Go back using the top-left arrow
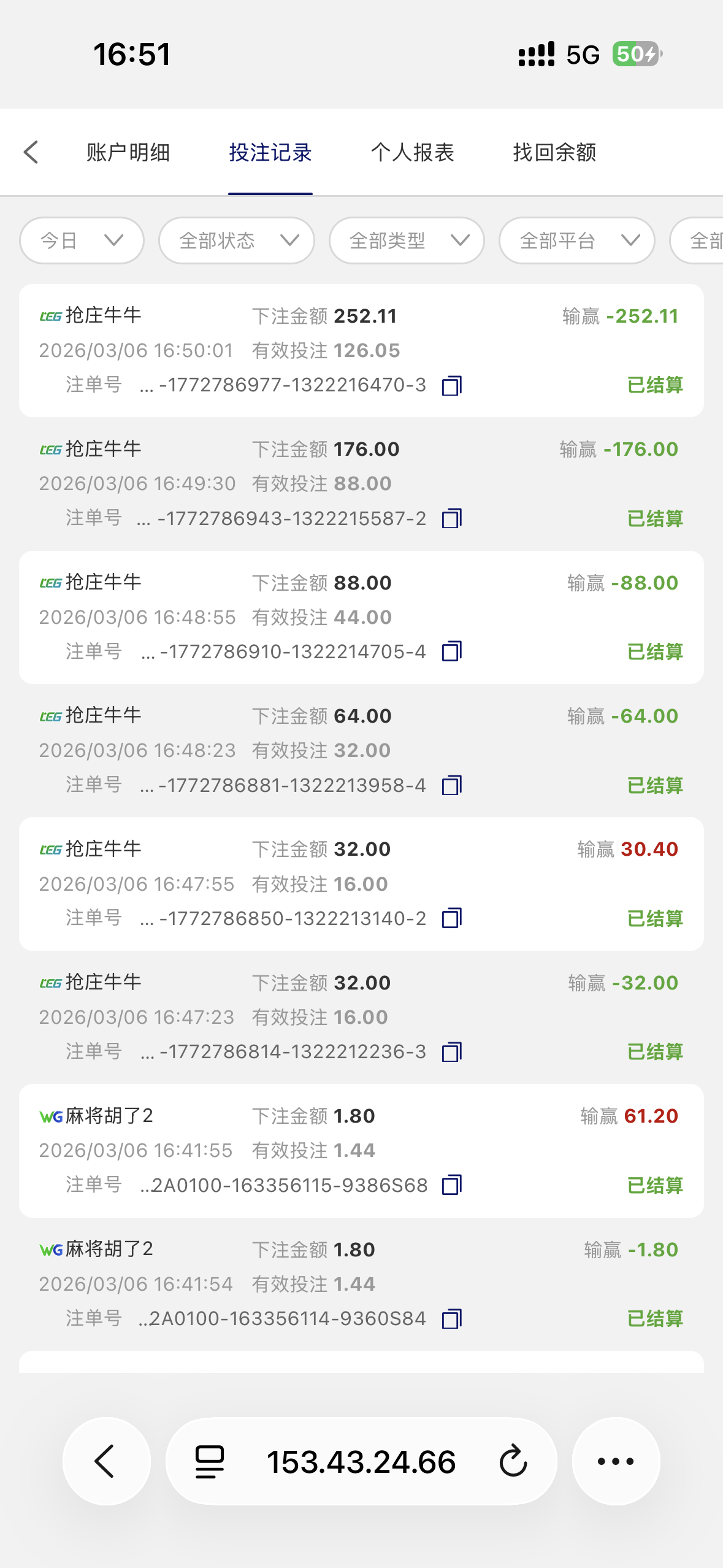 pos(31,152)
